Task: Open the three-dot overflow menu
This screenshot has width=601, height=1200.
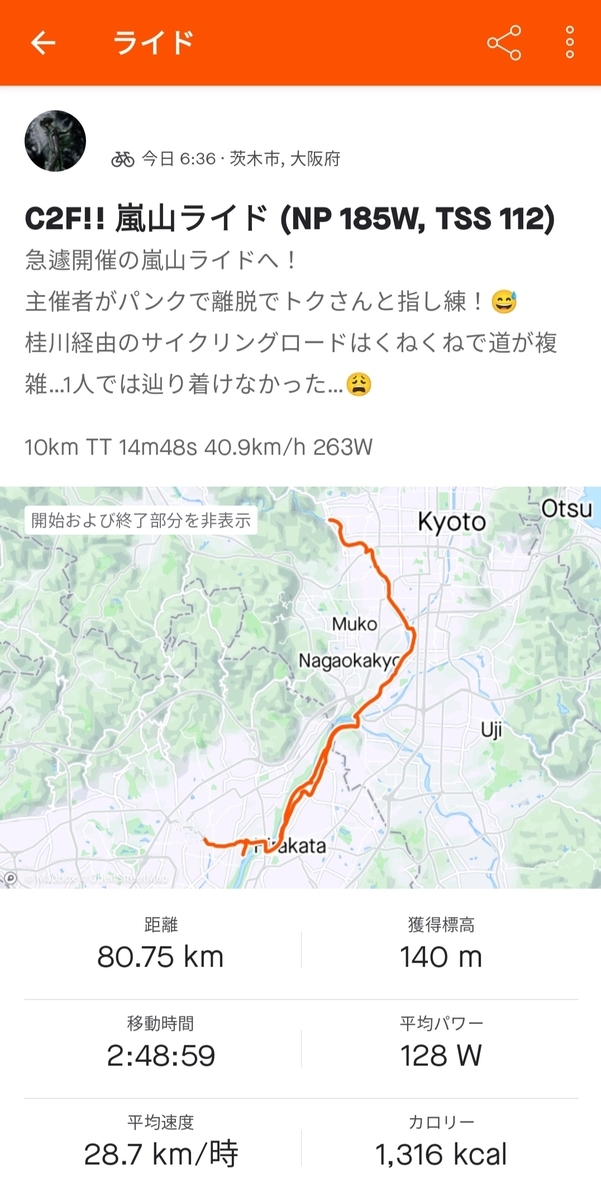Action: (570, 43)
